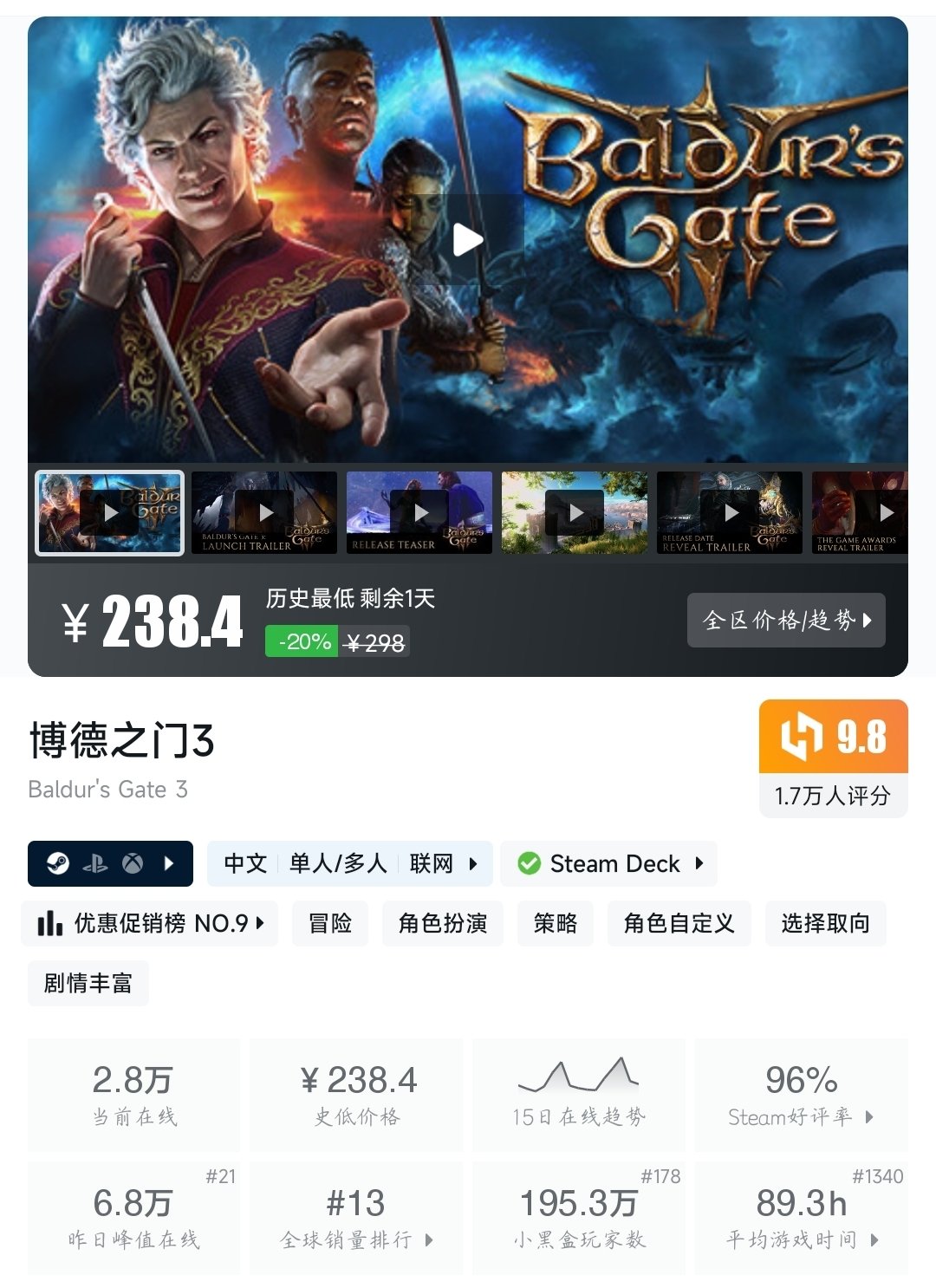Tap the 选择取向 tag

[825, 923]
